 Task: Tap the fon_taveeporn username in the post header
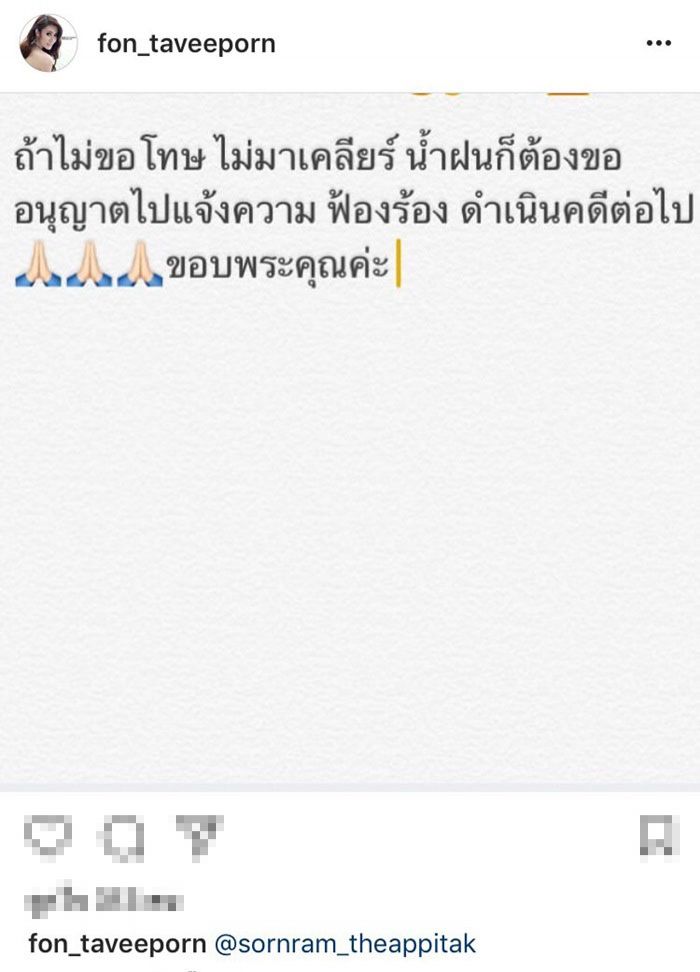(x=186, y=44)
